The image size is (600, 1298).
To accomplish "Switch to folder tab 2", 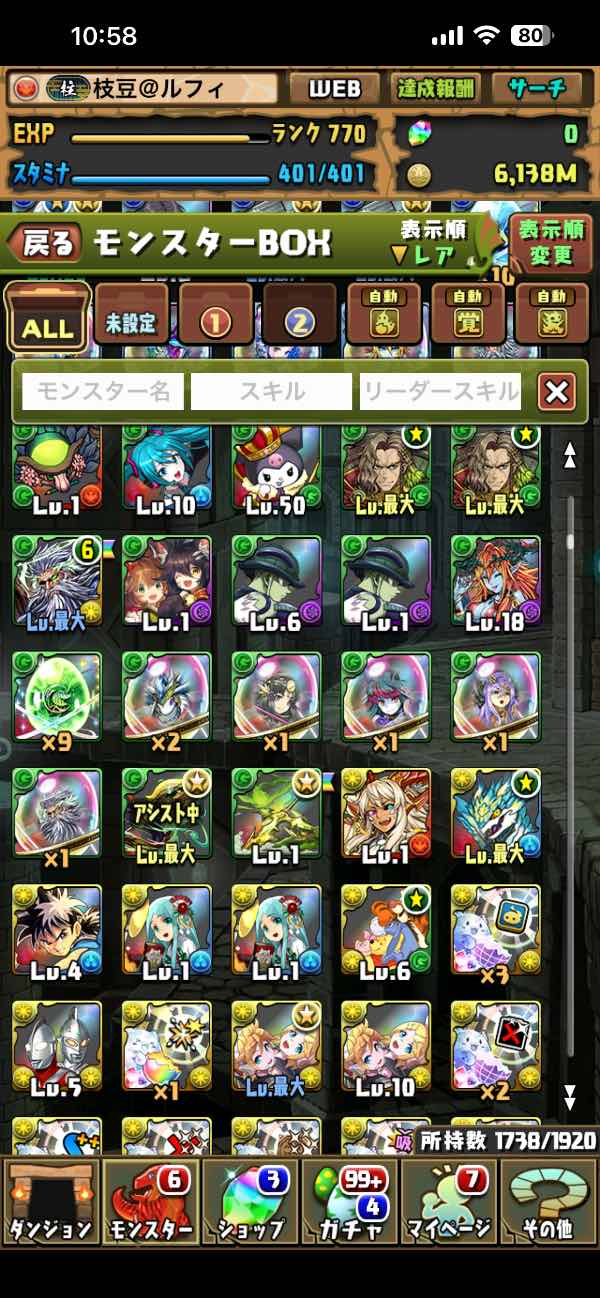I will 300,318.
